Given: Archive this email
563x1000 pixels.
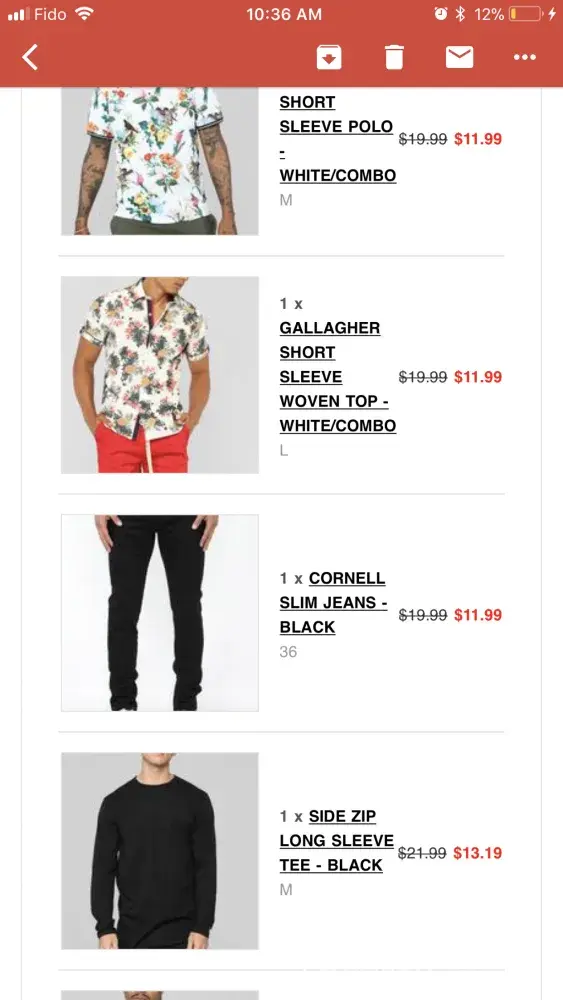Looking at the screenshot, I should (x=329, y=57).
